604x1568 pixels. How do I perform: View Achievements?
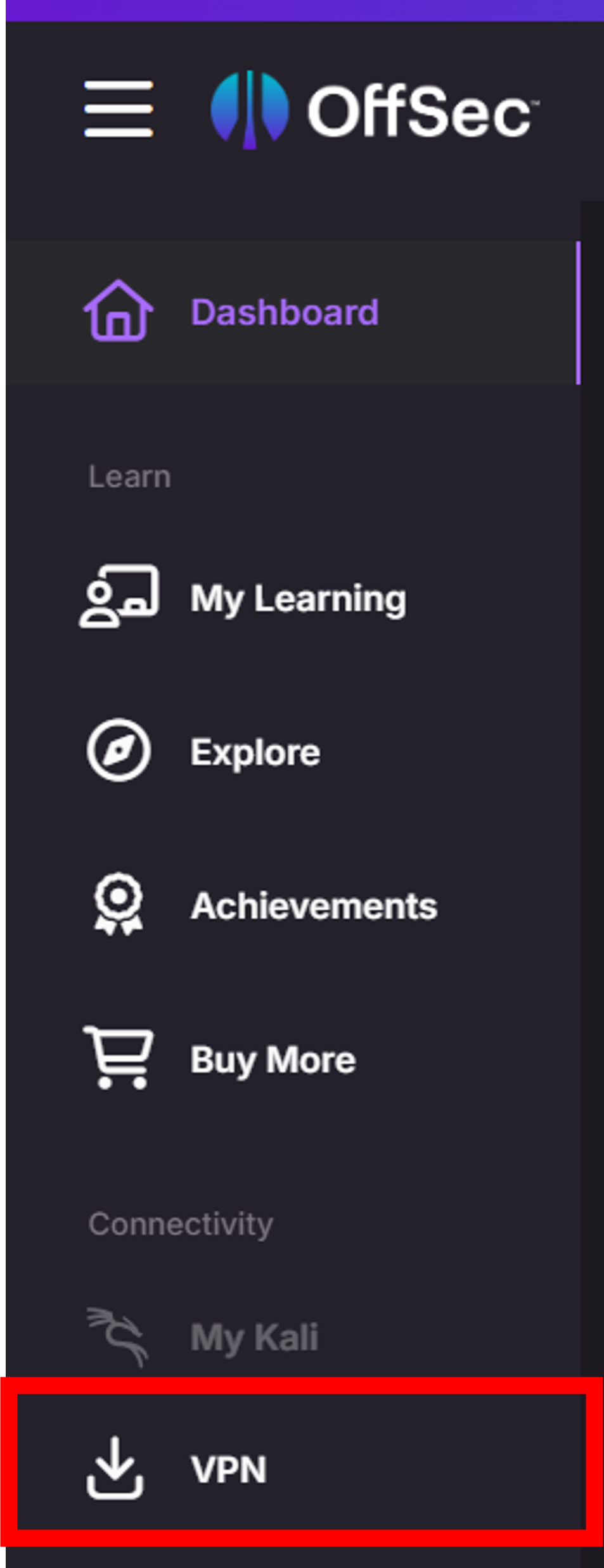coord(314,906)
